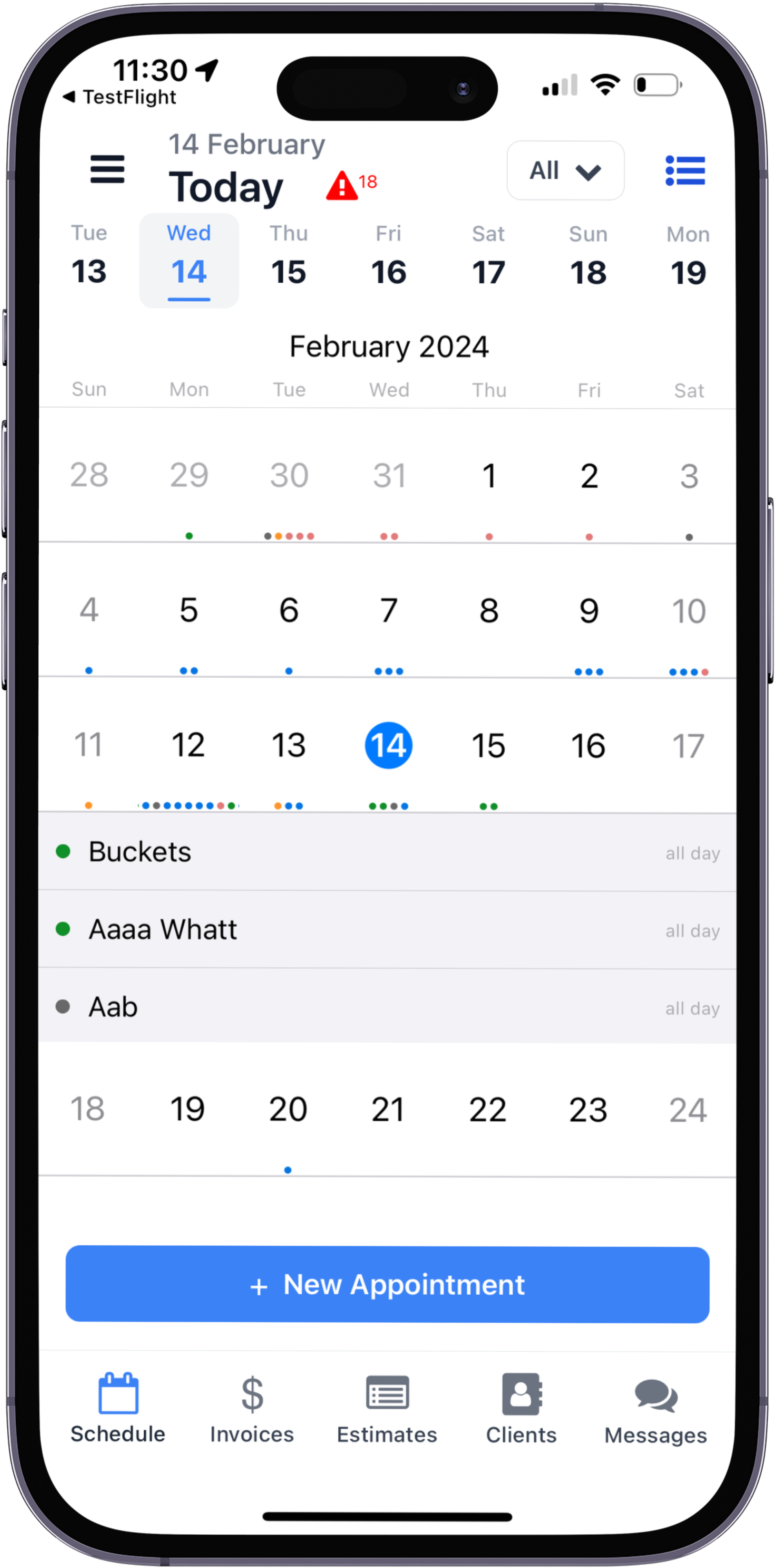Choose February 20 in the calendar
This screenshot has height=1568, width=775.
(x=288, y=1109)
